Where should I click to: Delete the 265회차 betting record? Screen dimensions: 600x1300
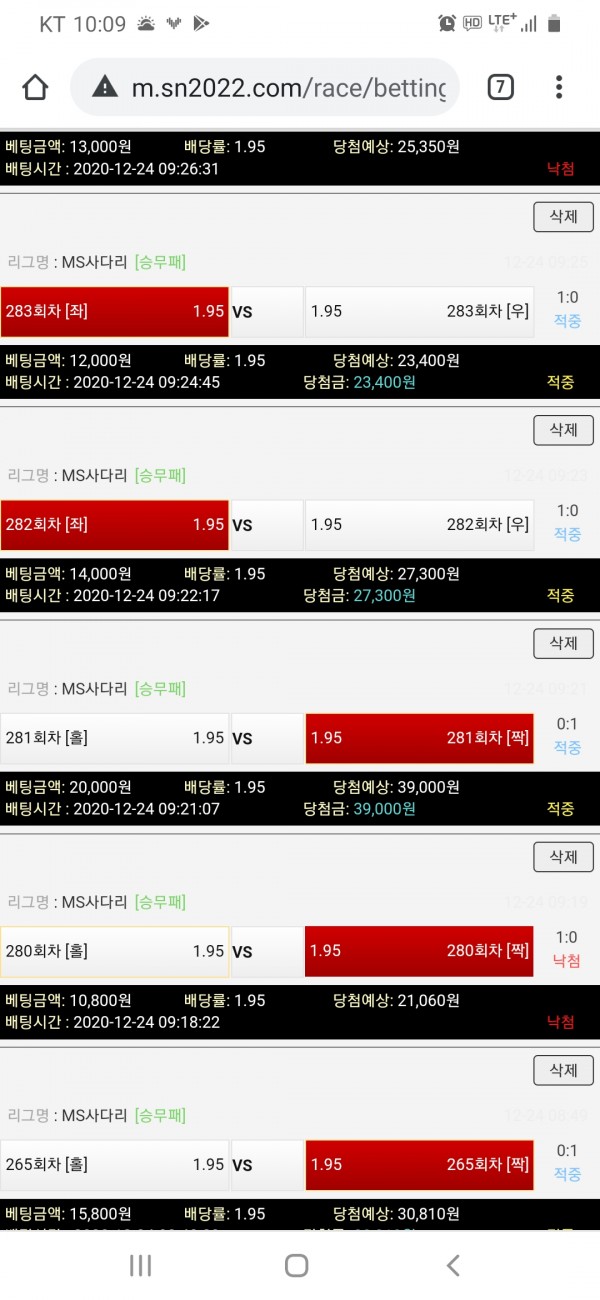(563, 1070)
